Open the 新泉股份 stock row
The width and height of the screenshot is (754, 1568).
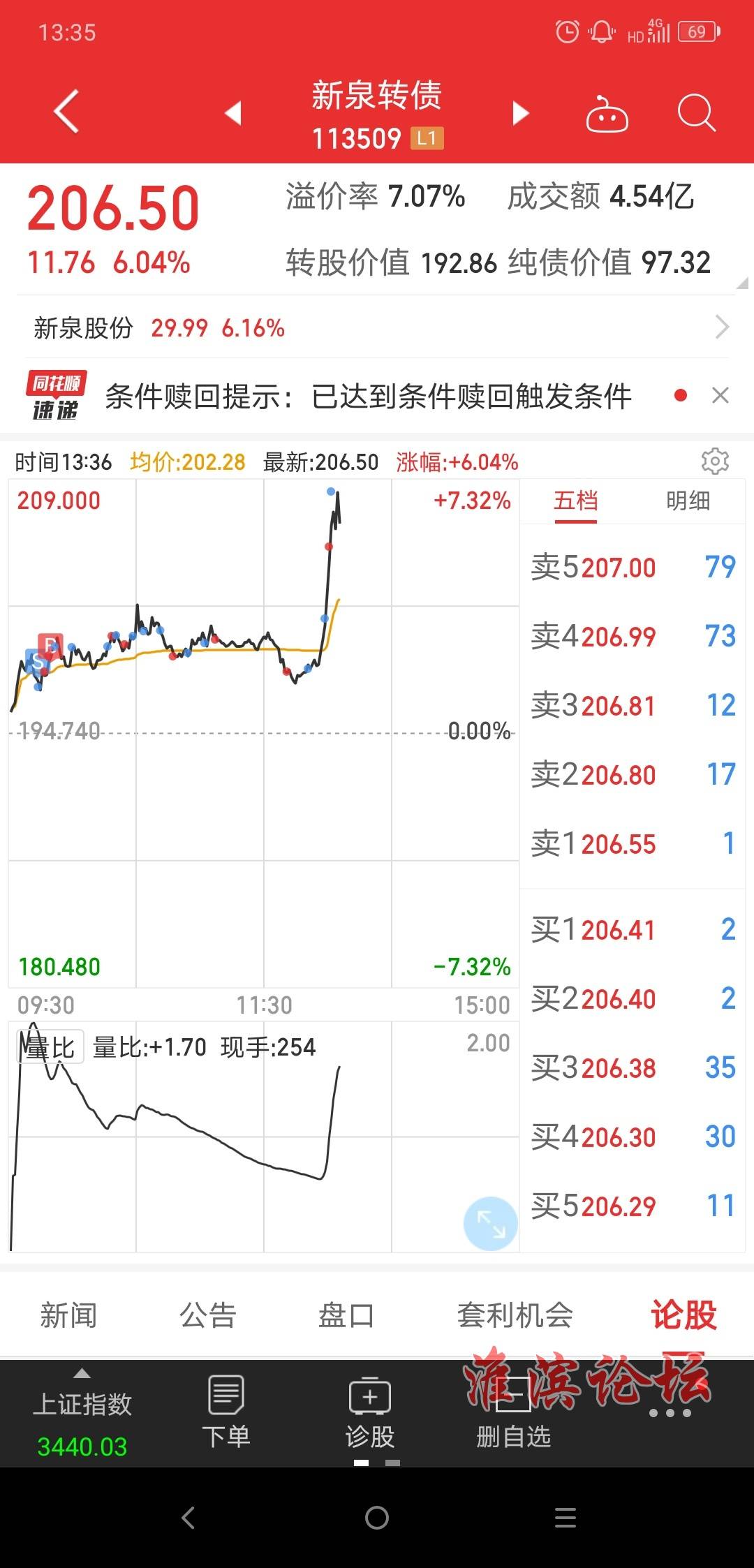377,327
